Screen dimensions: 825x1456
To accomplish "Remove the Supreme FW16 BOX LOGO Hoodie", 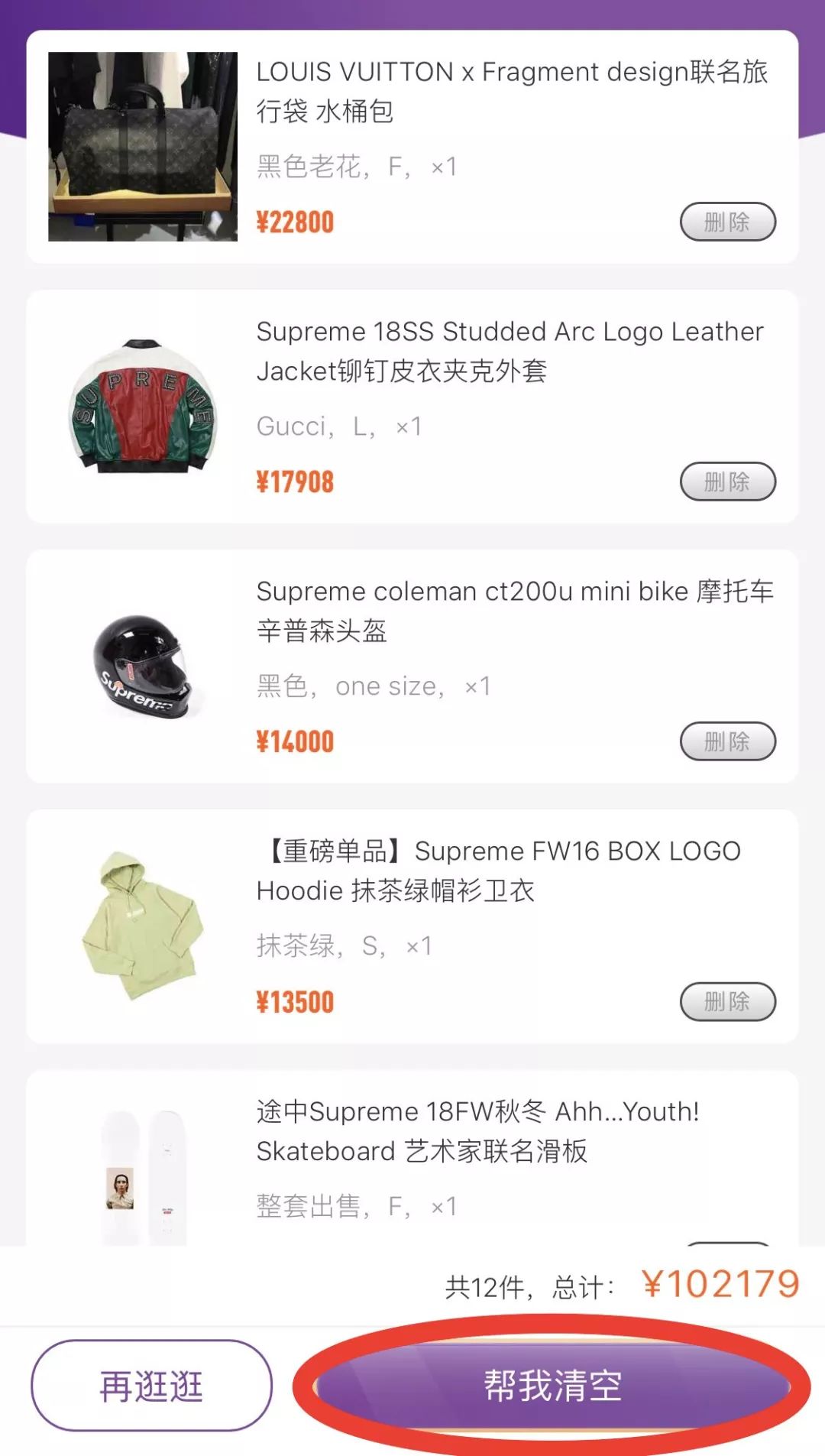I will 727,1001.
